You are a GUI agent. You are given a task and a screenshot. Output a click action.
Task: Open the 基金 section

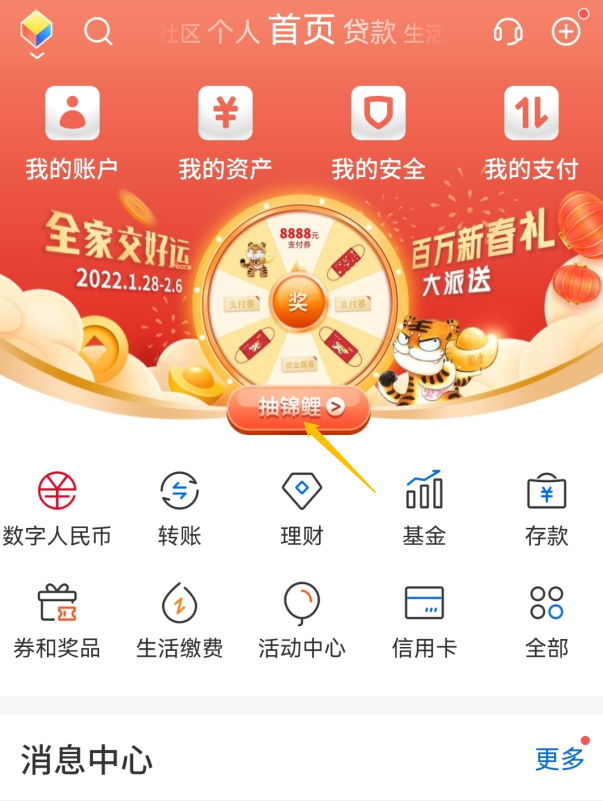(424, 508)
